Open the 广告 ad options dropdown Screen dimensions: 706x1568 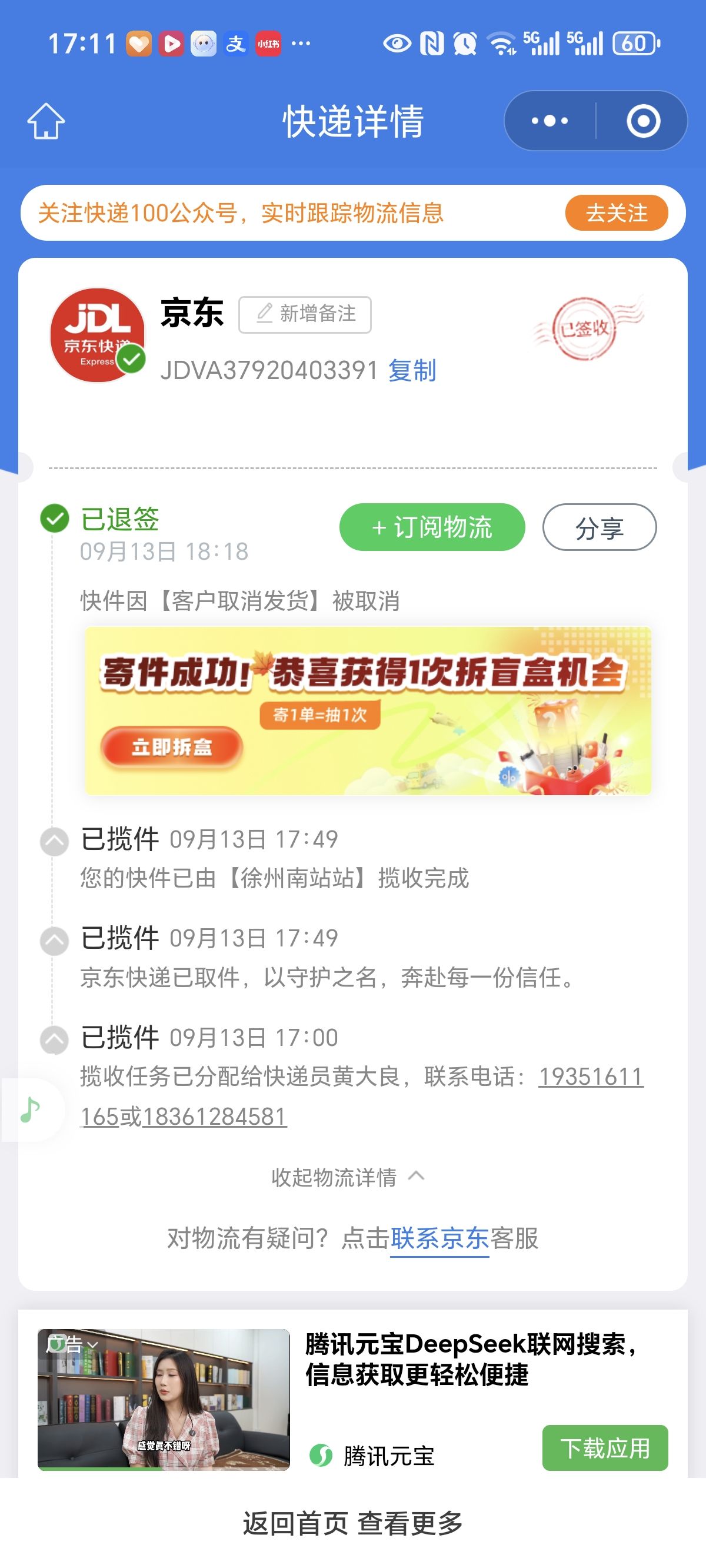pos(72,1344)
